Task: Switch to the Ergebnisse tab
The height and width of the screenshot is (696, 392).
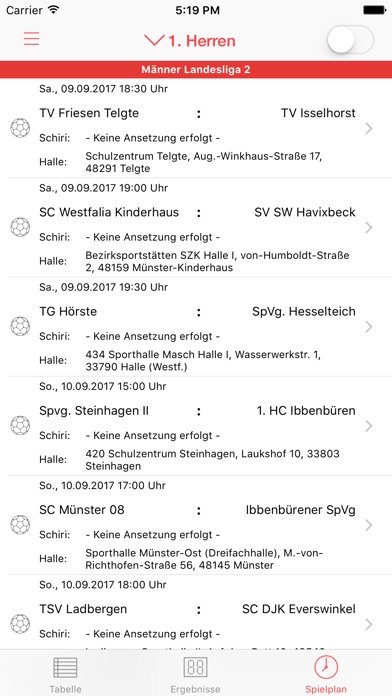Action: tap(195, 674)
